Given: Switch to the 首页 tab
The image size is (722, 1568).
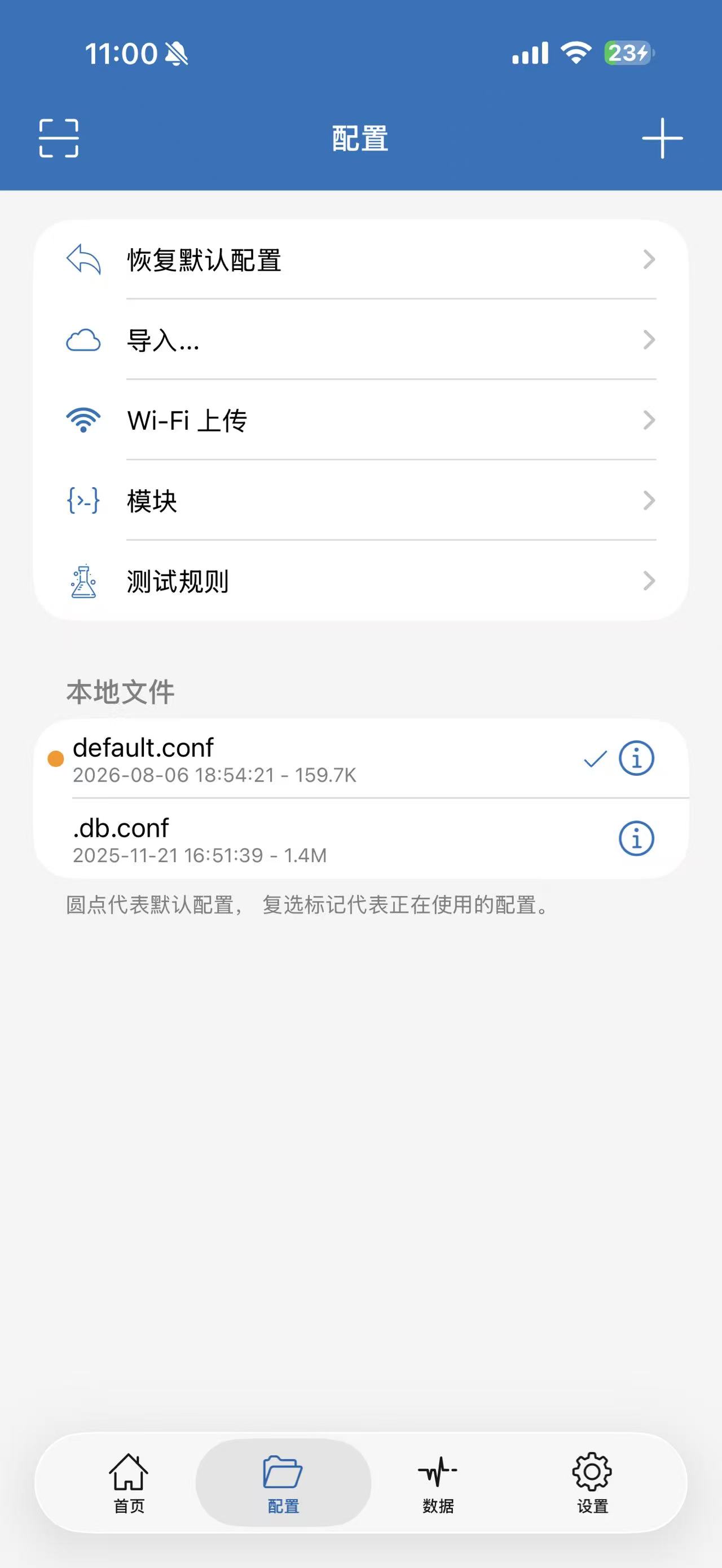Looking at the screenshot, I should tap(129, 1483).
